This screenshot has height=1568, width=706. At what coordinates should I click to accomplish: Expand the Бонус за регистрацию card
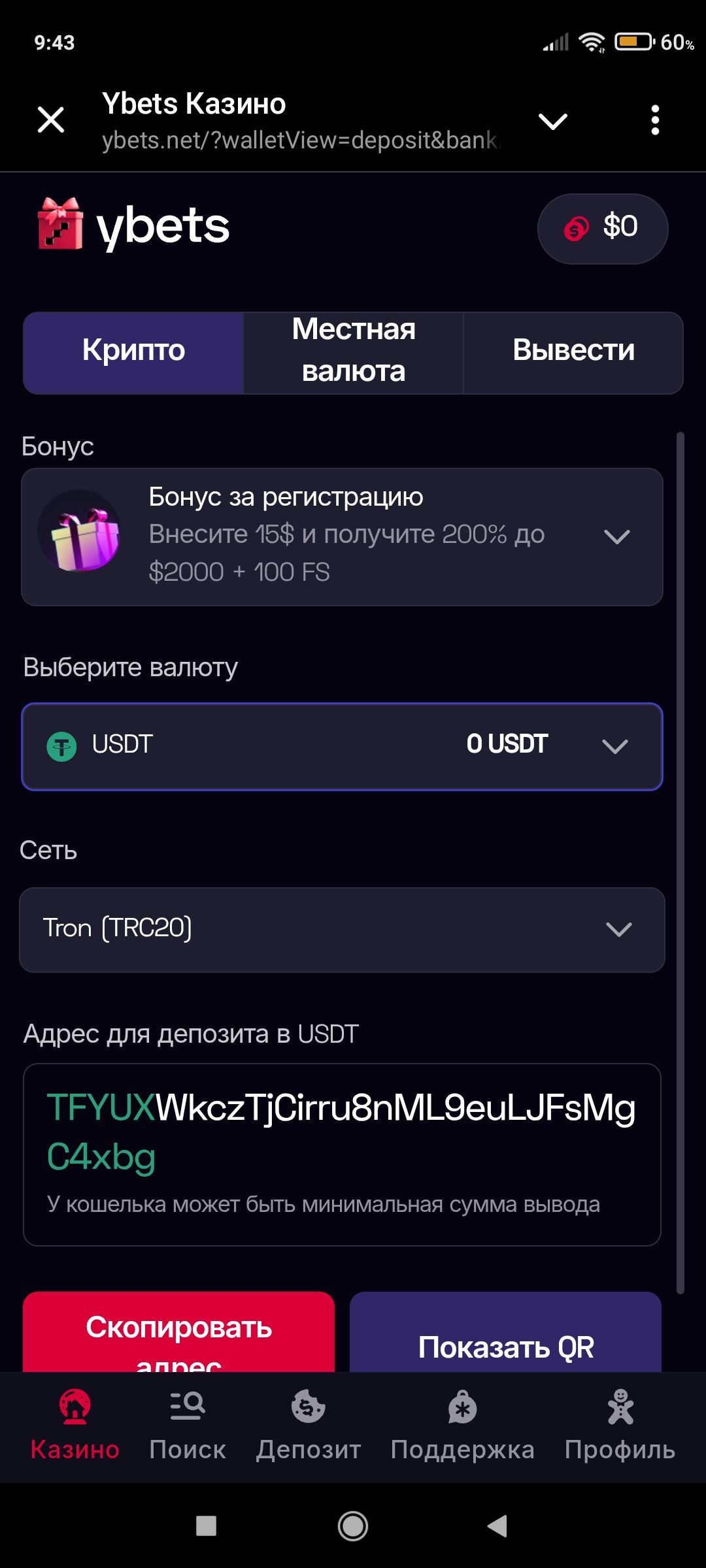tap(342, 537)
